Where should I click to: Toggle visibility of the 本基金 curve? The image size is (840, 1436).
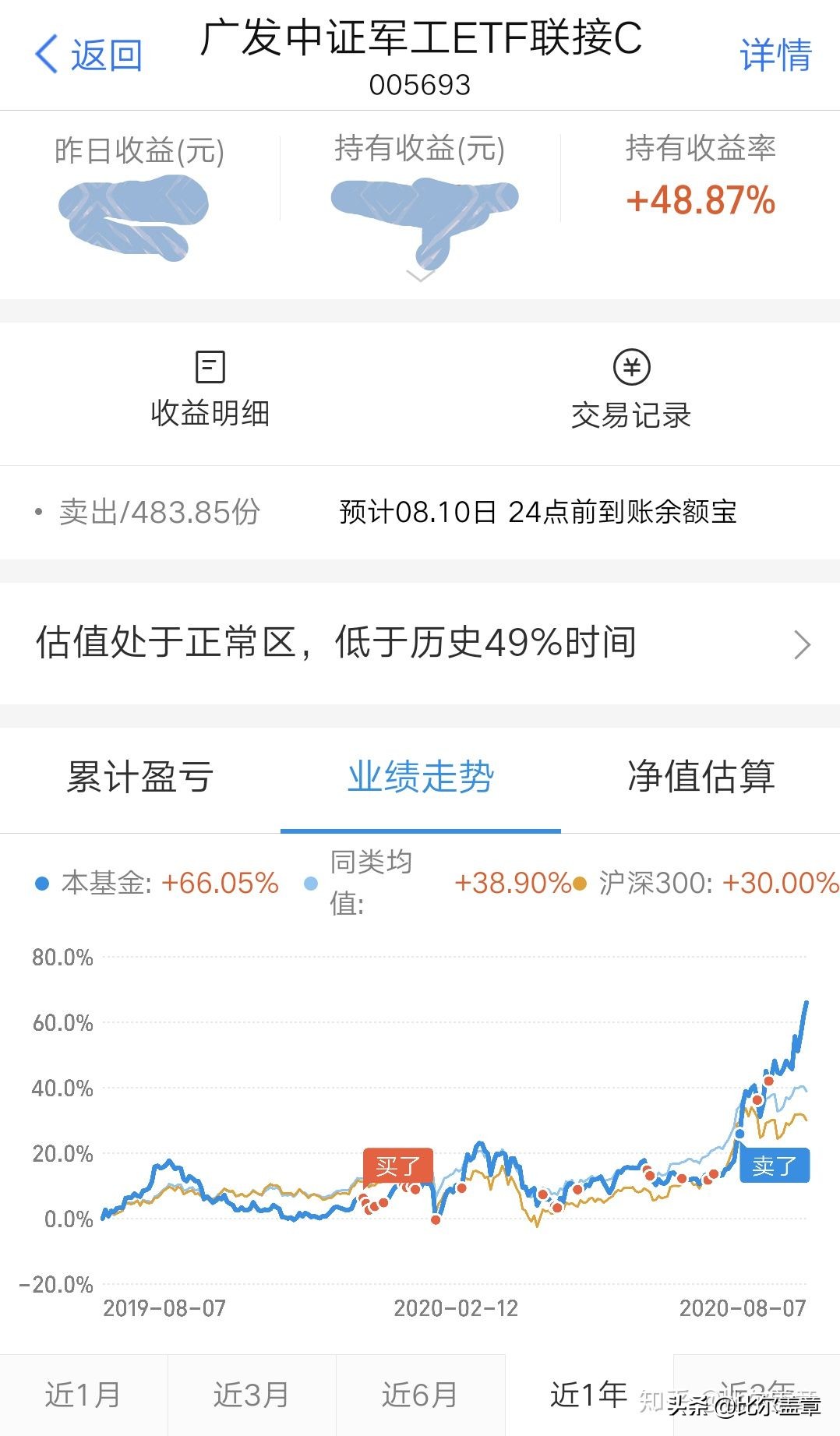click(x=42, y=884)
